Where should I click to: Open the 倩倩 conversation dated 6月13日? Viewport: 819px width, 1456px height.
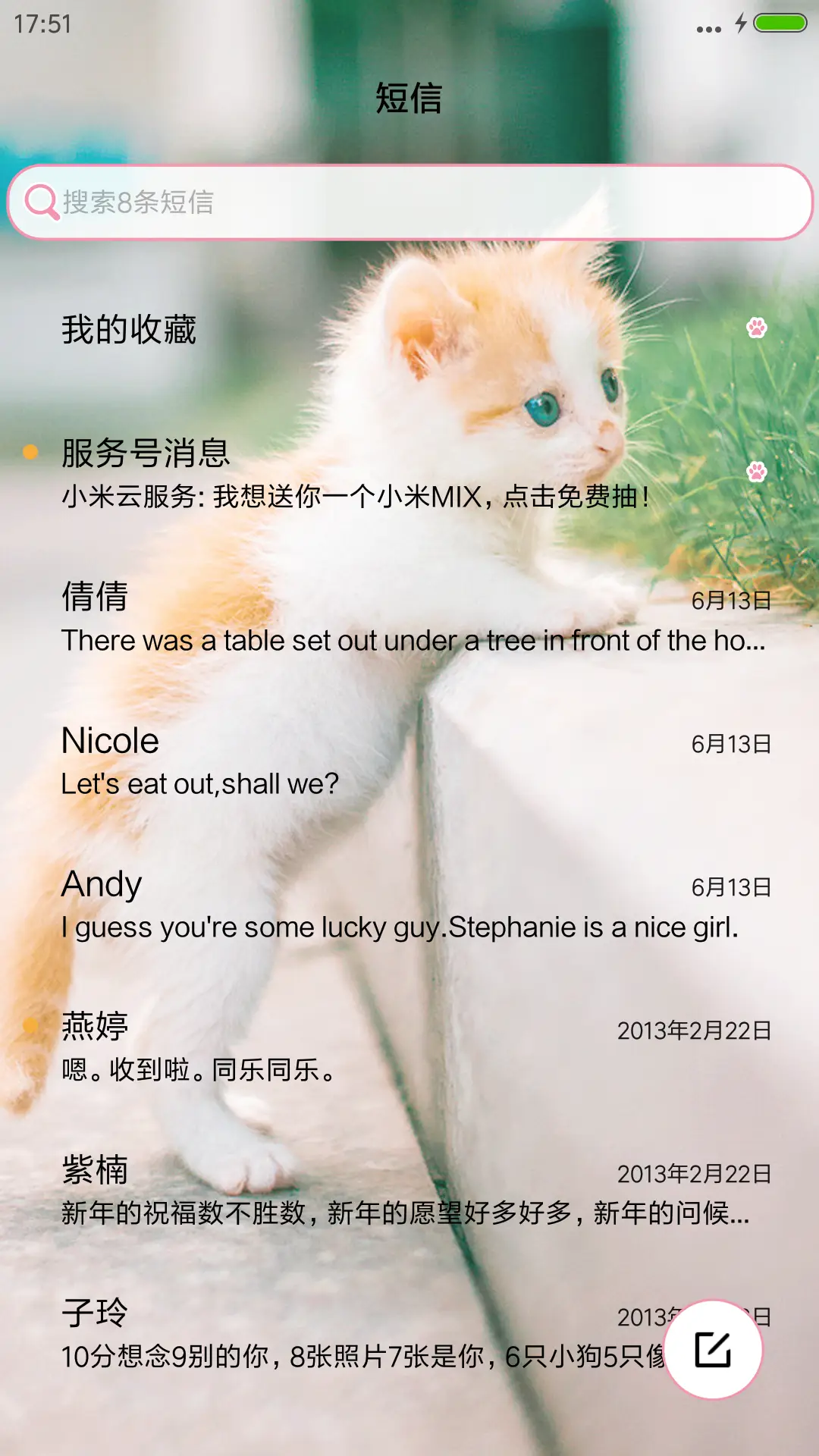303,618
